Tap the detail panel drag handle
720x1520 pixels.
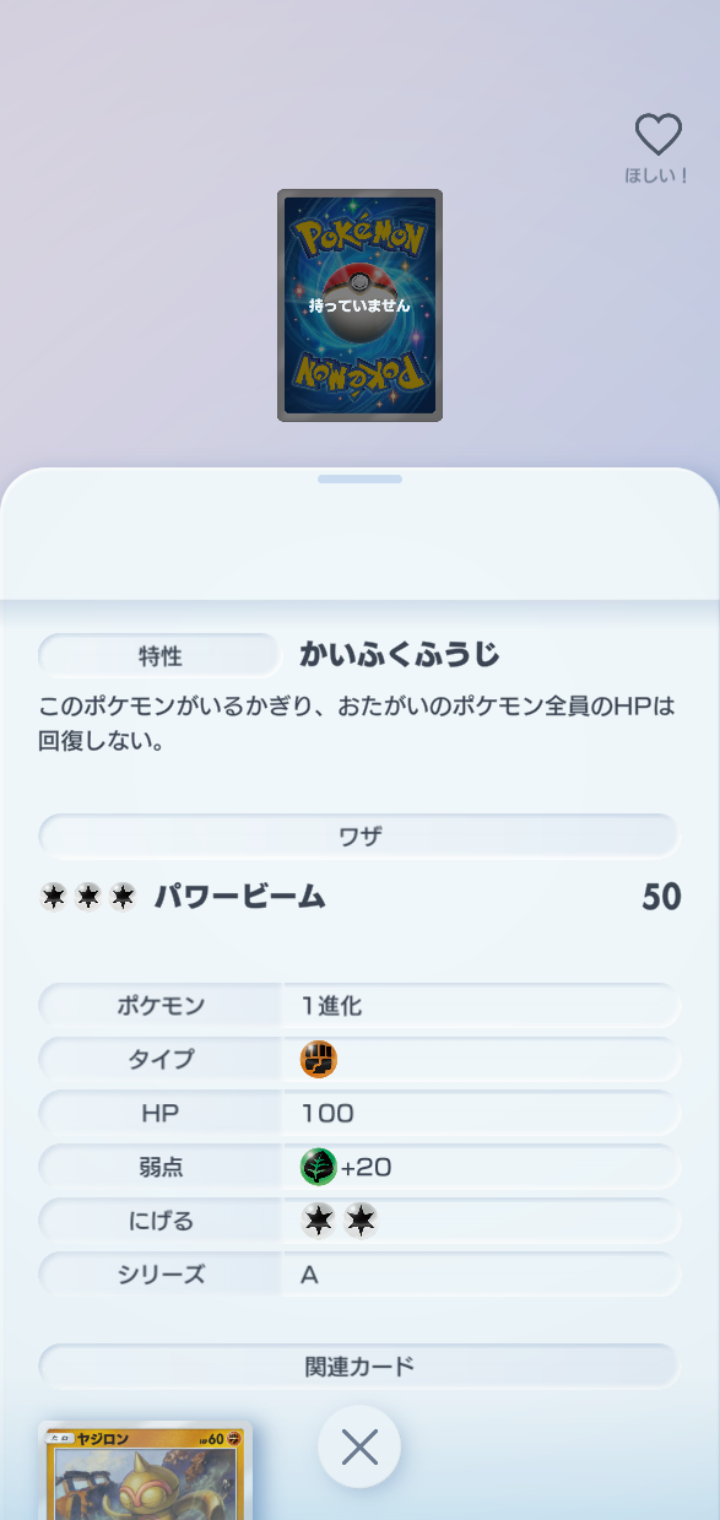[360, 479]
